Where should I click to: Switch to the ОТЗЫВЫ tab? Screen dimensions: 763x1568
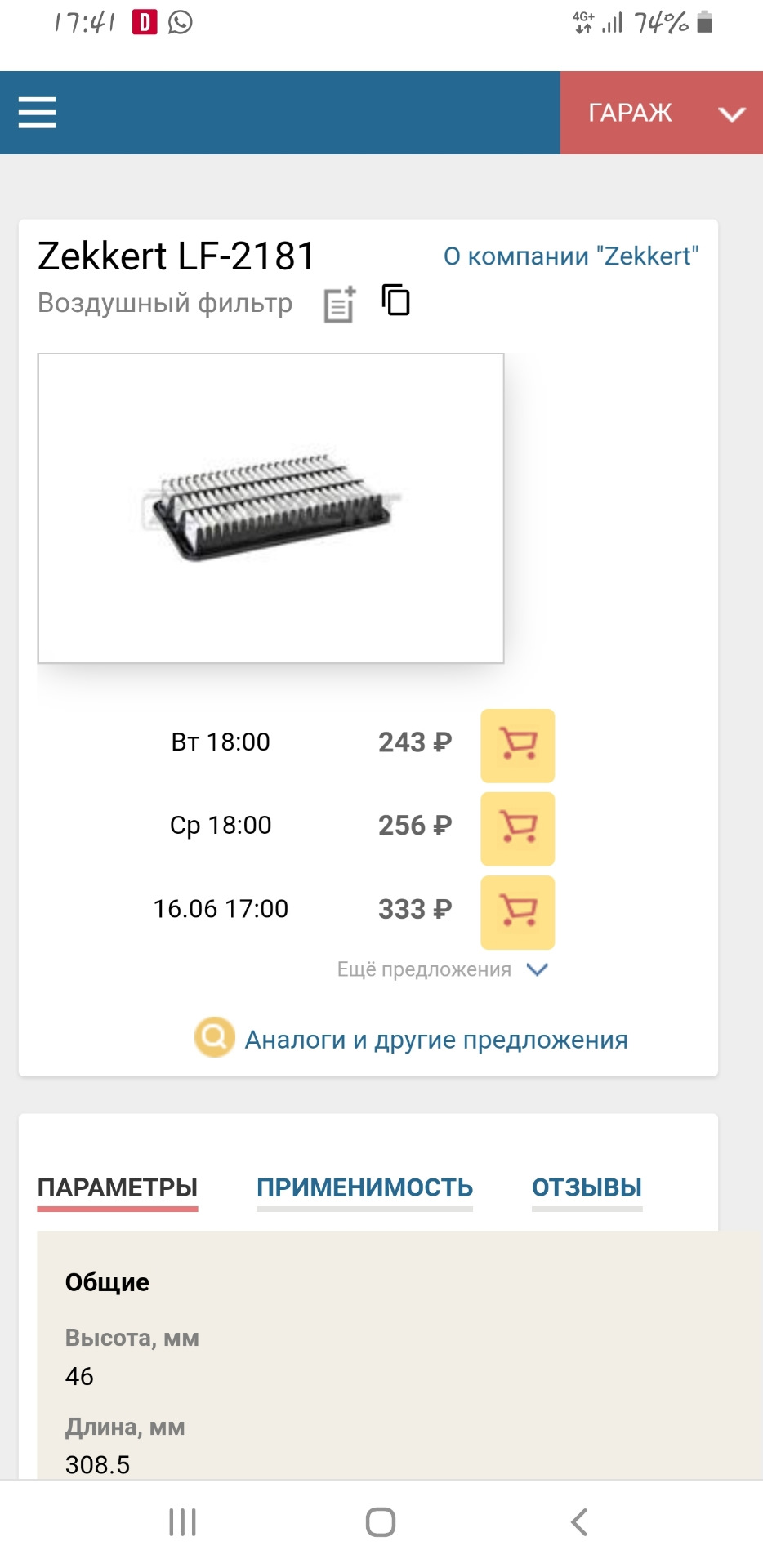click(x=587, y=1187)
